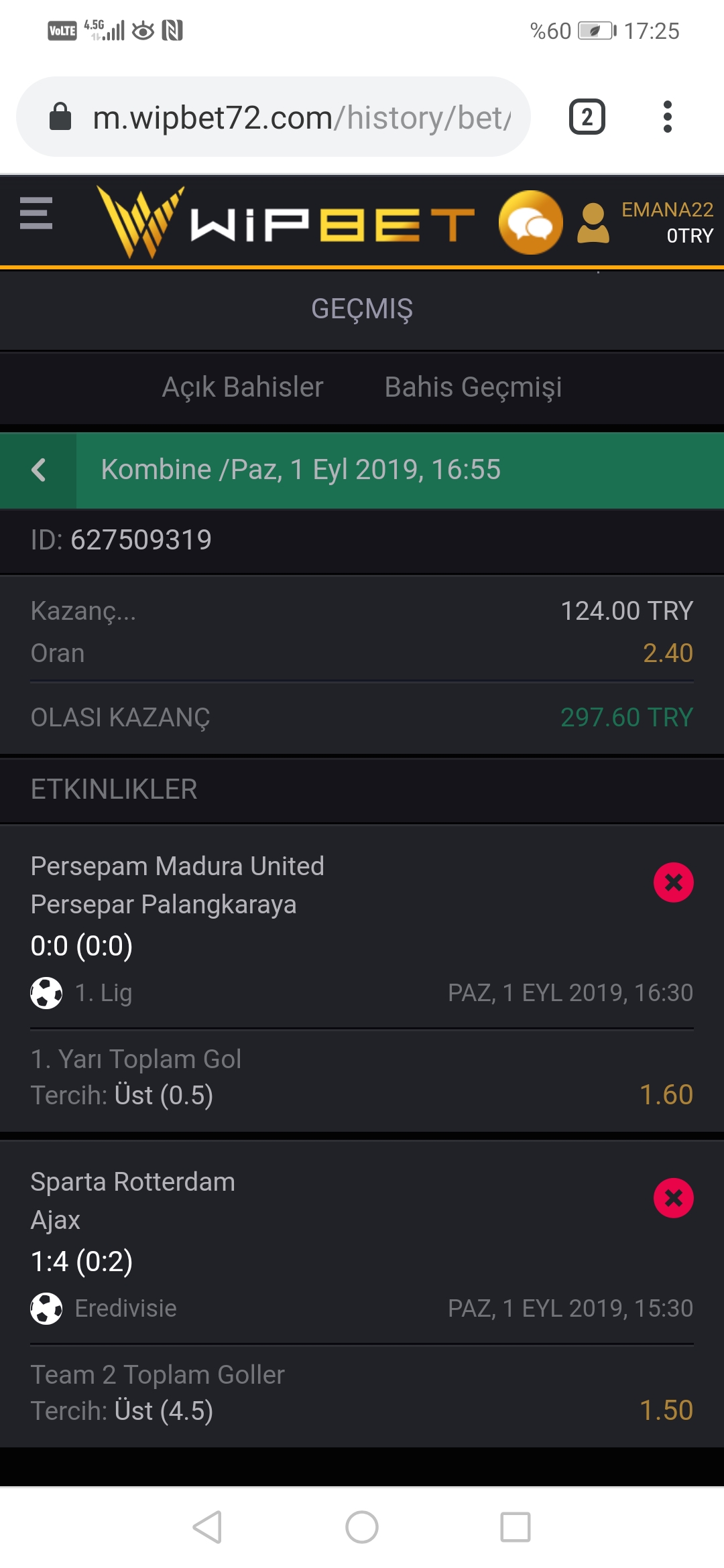This screenshot has width=724, height=1568.
Task: Open the live chat bubble
Action: point(530,222)
